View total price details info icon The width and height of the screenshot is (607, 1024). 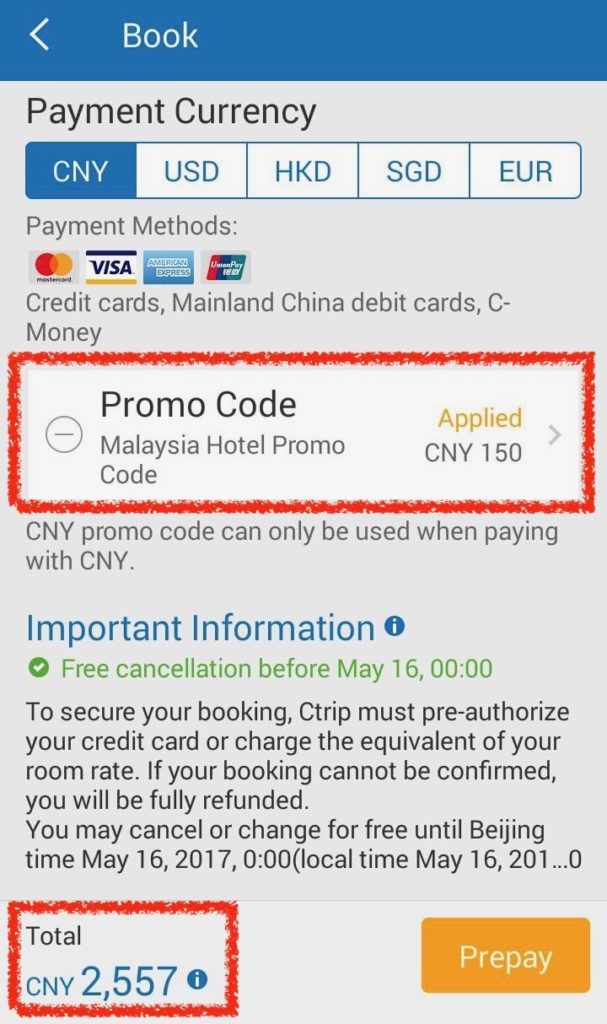tap(198, 979)
